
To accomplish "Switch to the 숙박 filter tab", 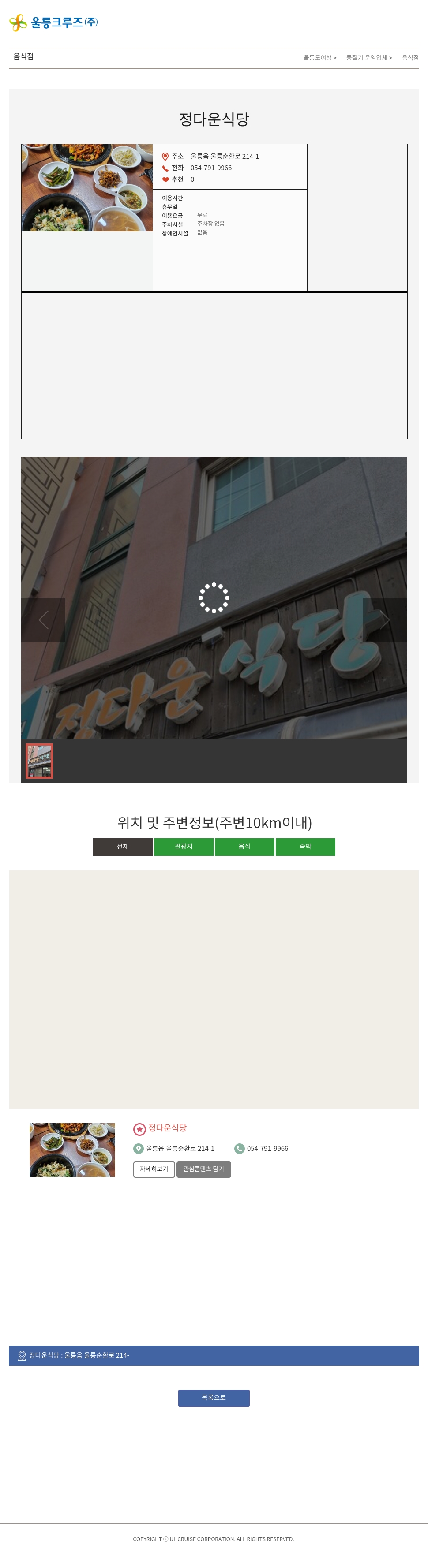I will pos(305,847).
